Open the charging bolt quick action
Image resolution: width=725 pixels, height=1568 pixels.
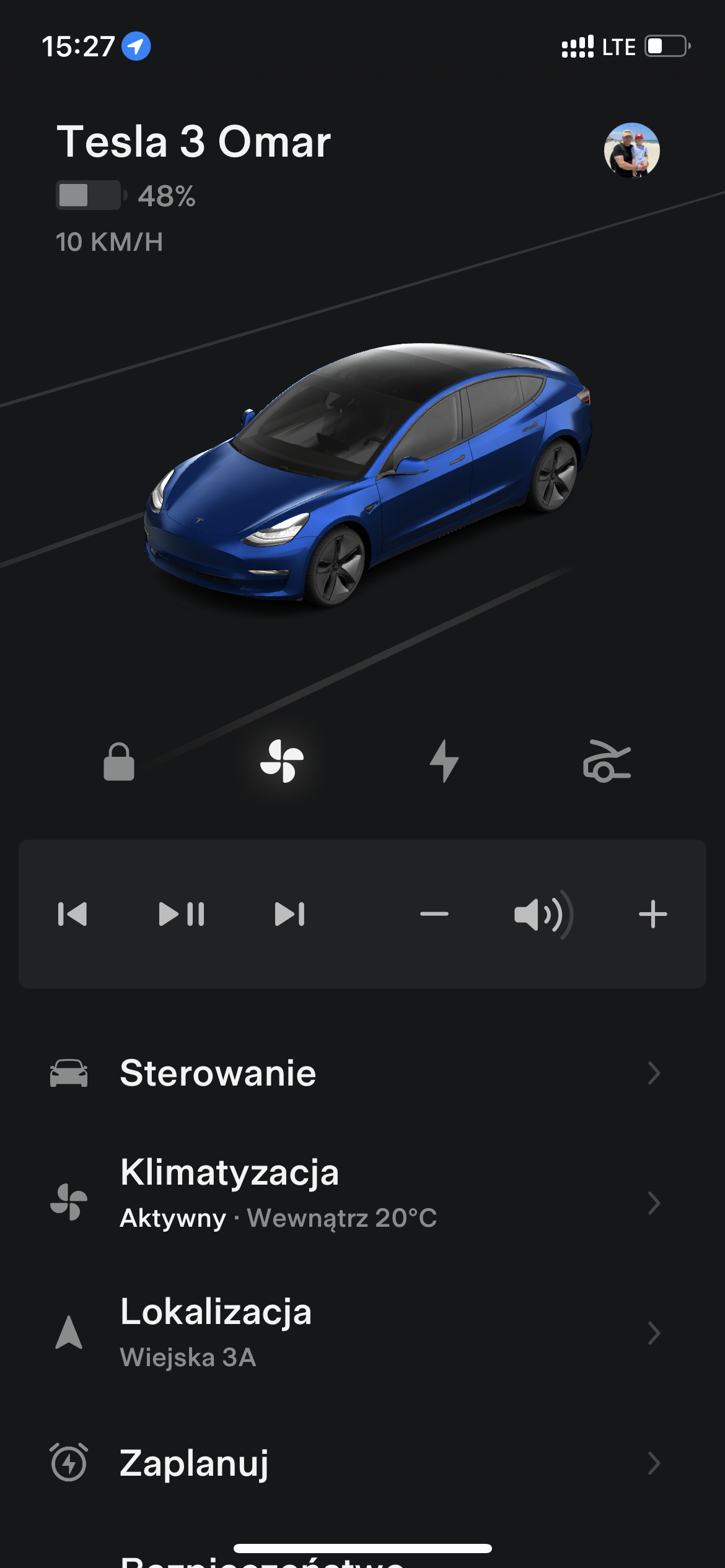444,761
